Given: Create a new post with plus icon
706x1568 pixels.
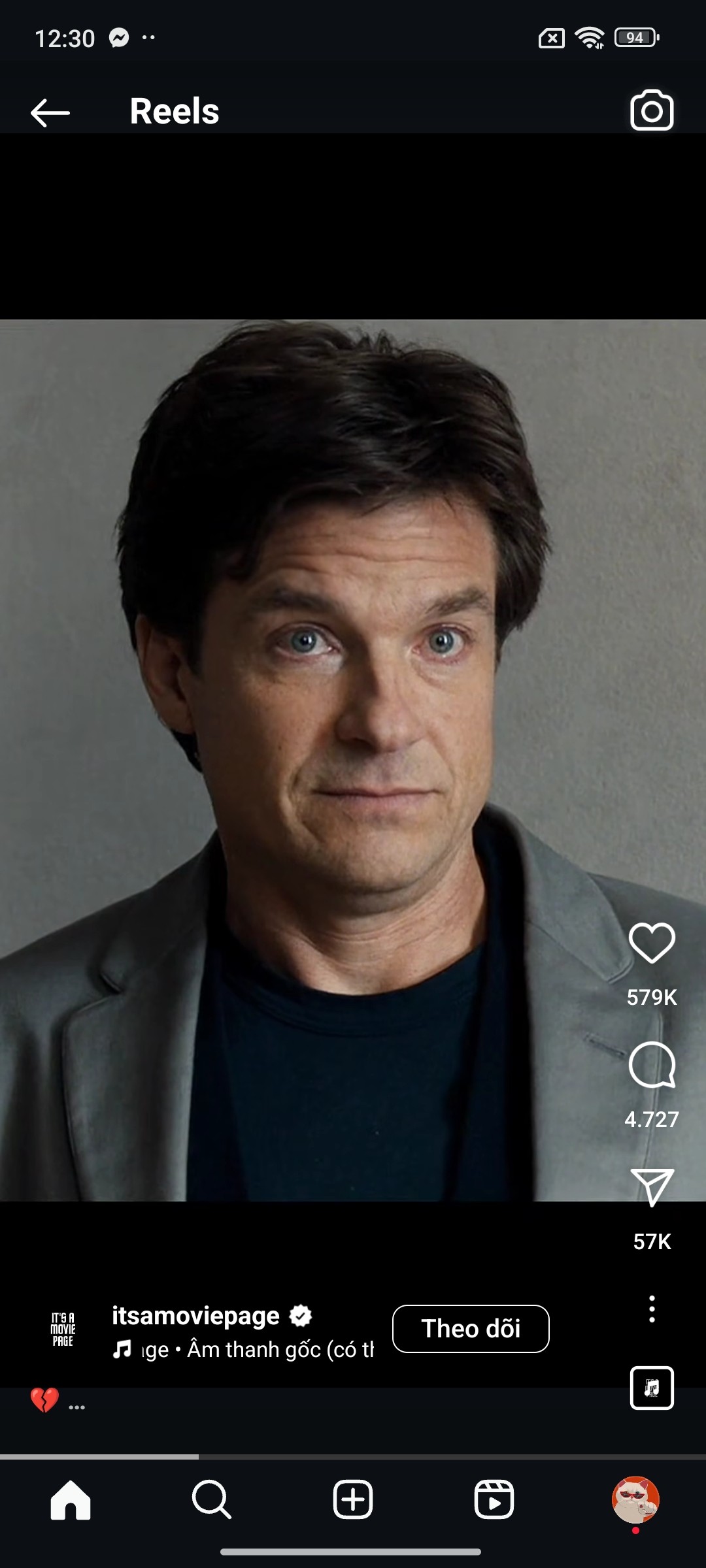Looking at the screenshot, I should [352, 1499].
